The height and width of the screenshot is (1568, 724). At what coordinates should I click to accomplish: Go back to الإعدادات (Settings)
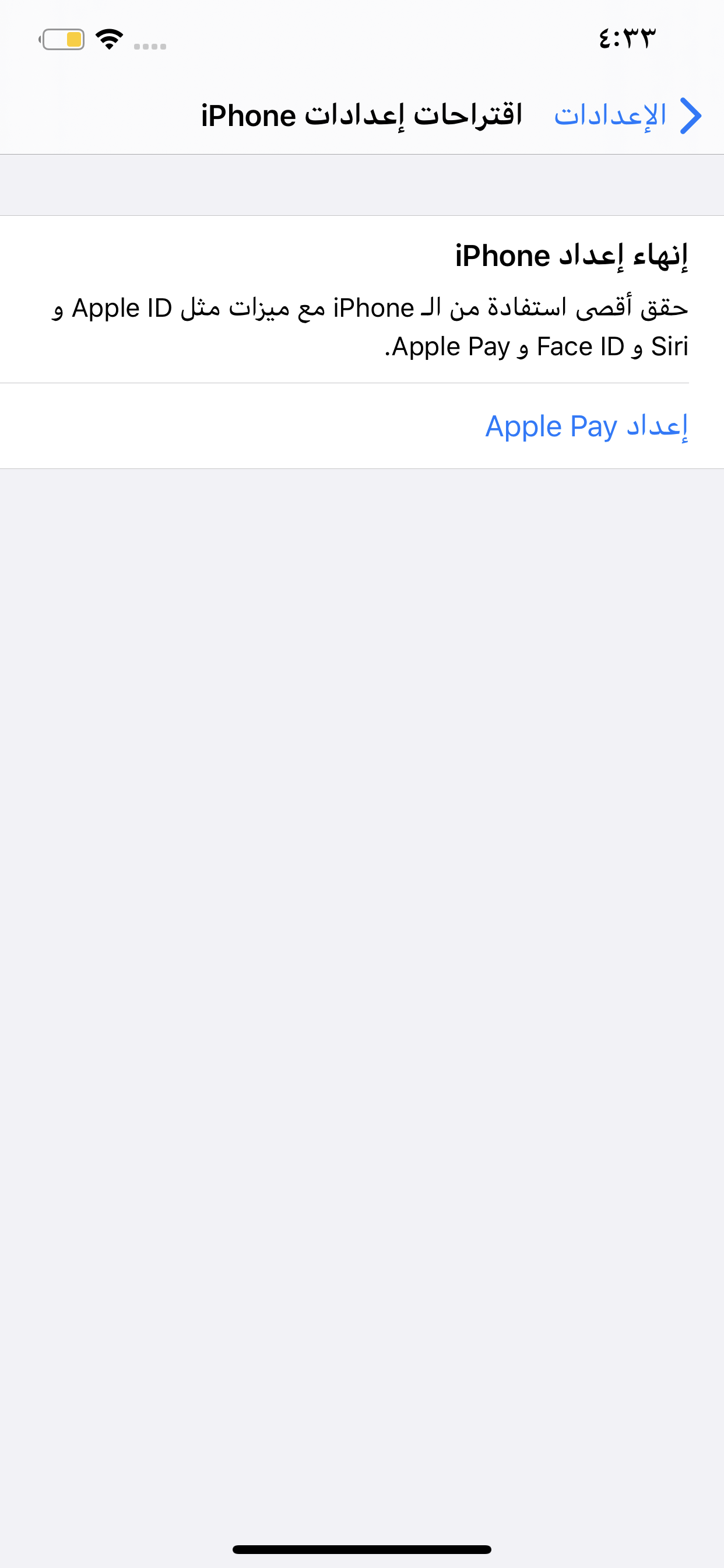pos(628,115)
